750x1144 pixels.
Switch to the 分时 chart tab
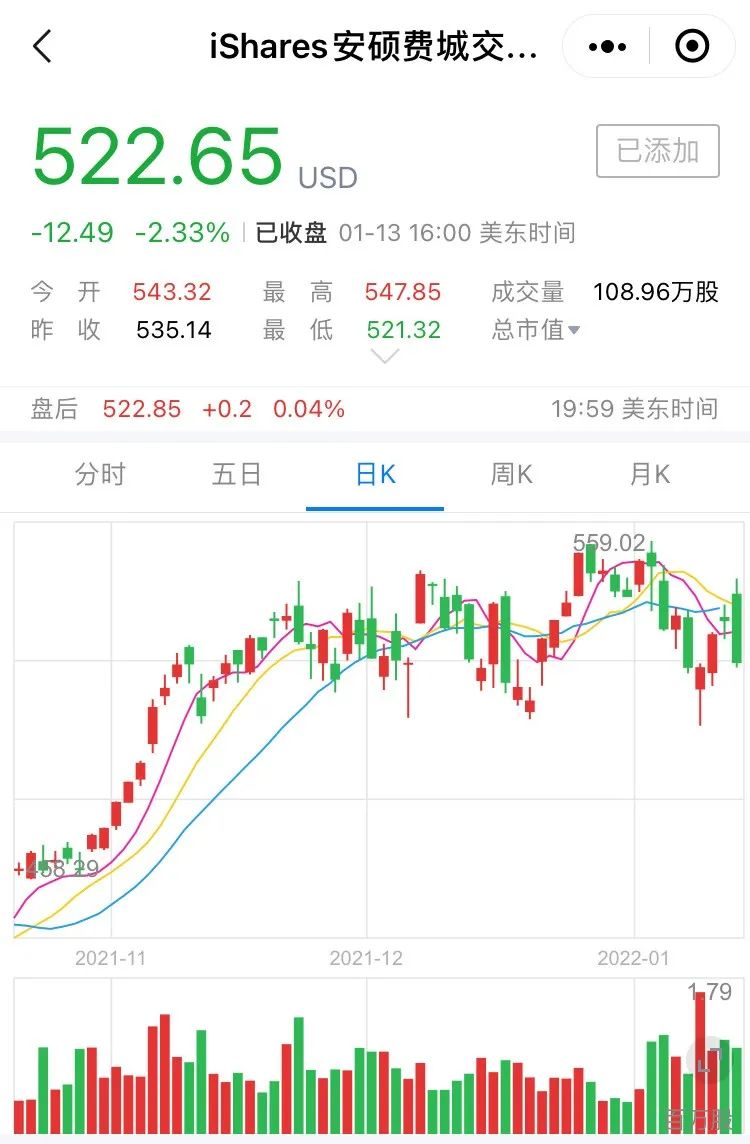click(x=101, y=474)
